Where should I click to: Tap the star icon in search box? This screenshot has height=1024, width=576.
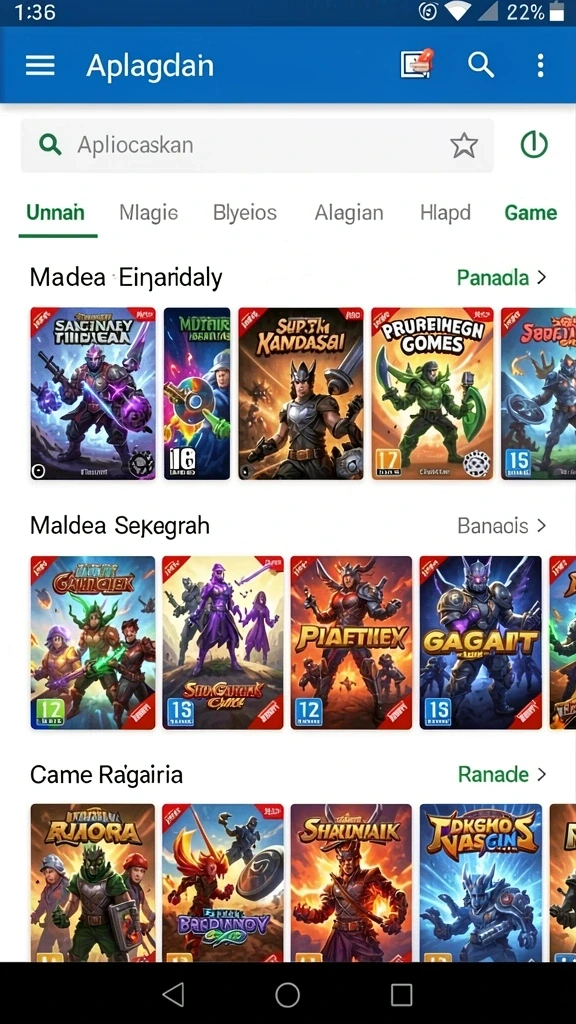click(x=464, y=145)
